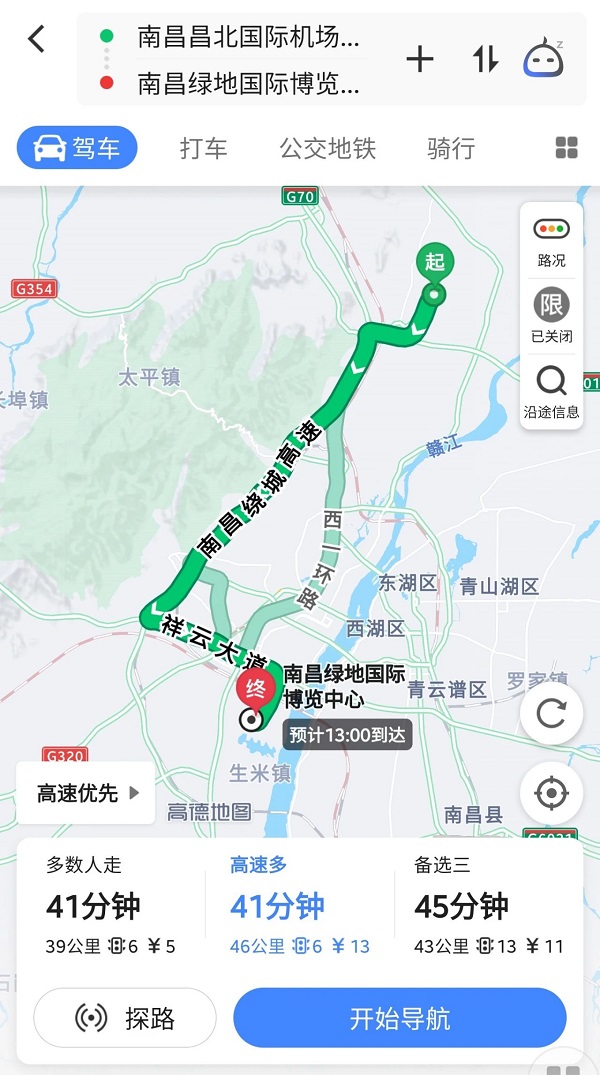Go back from route planning
The width and height of the screenshot is (600, 1075).
pos(37,40)
